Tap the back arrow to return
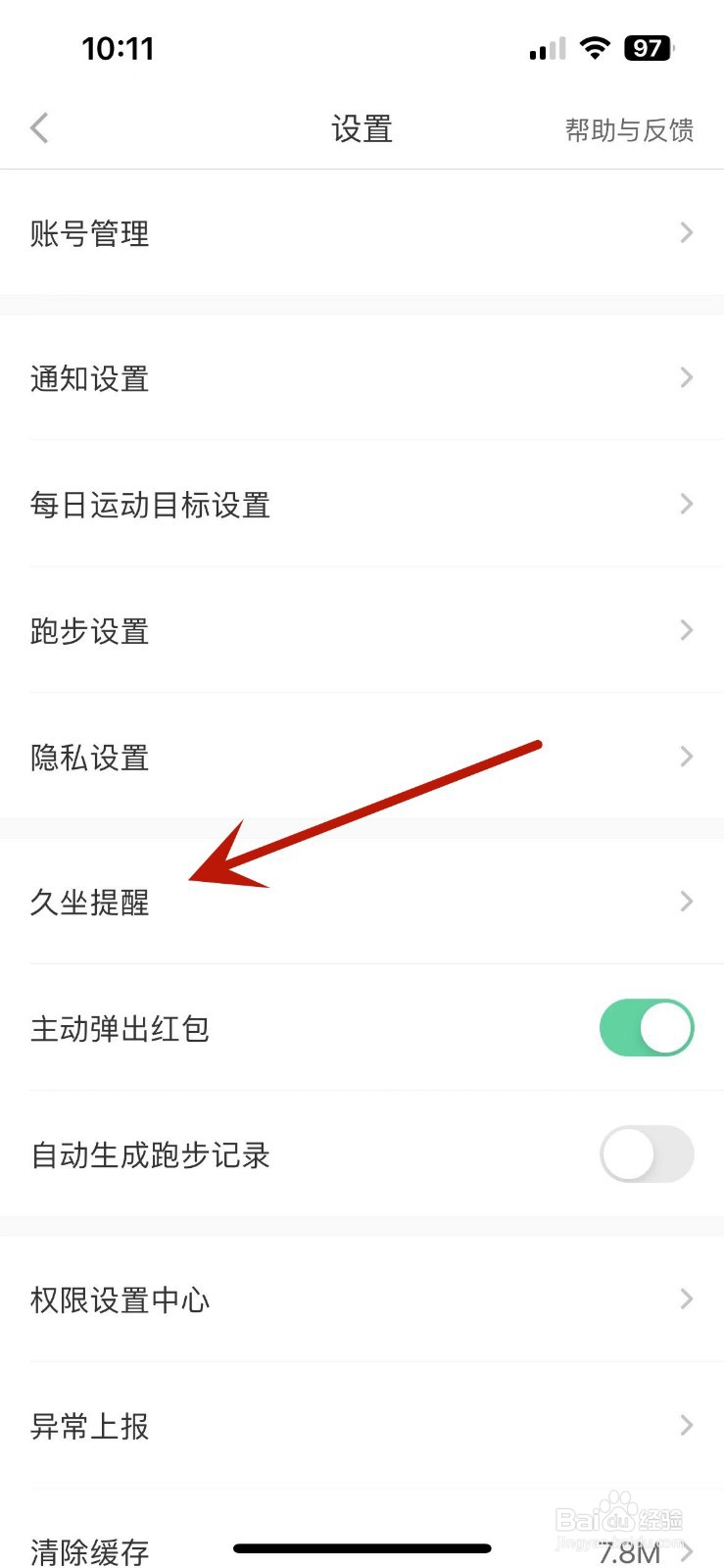The image size is (724, 1568). pos(39,127)
